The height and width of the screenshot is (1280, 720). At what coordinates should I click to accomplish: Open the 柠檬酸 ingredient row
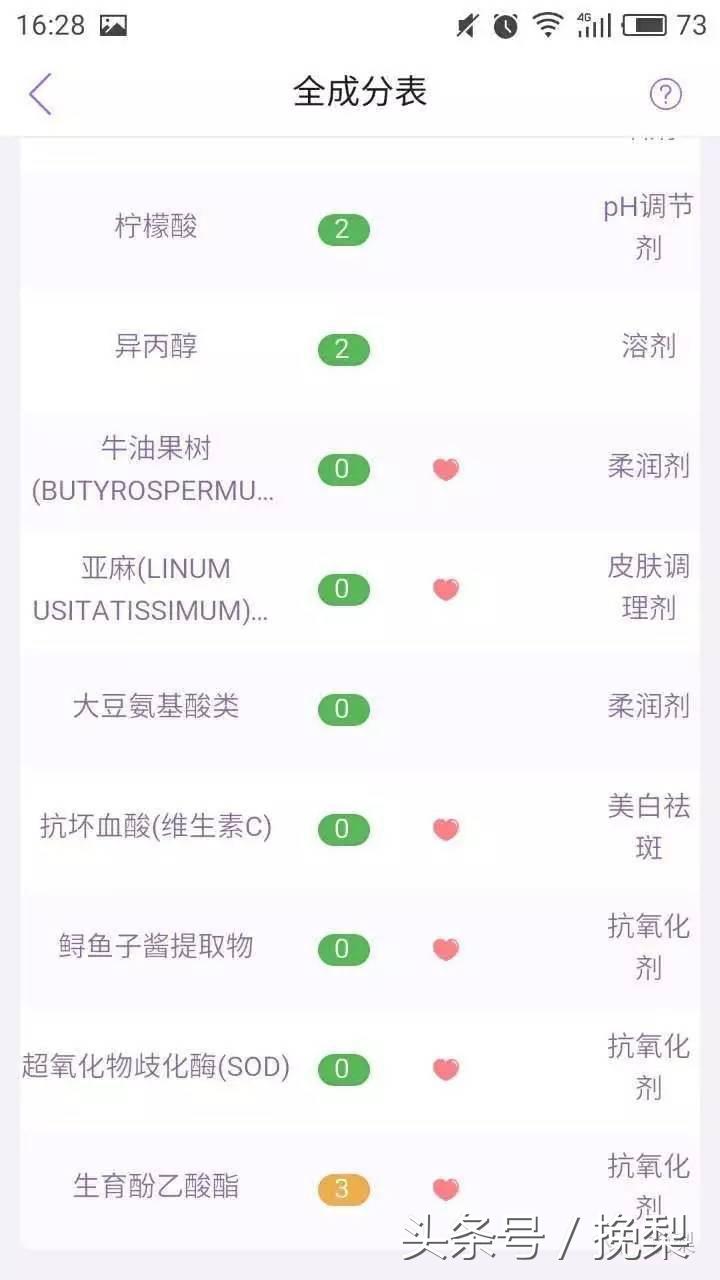(x=156, y=227)
